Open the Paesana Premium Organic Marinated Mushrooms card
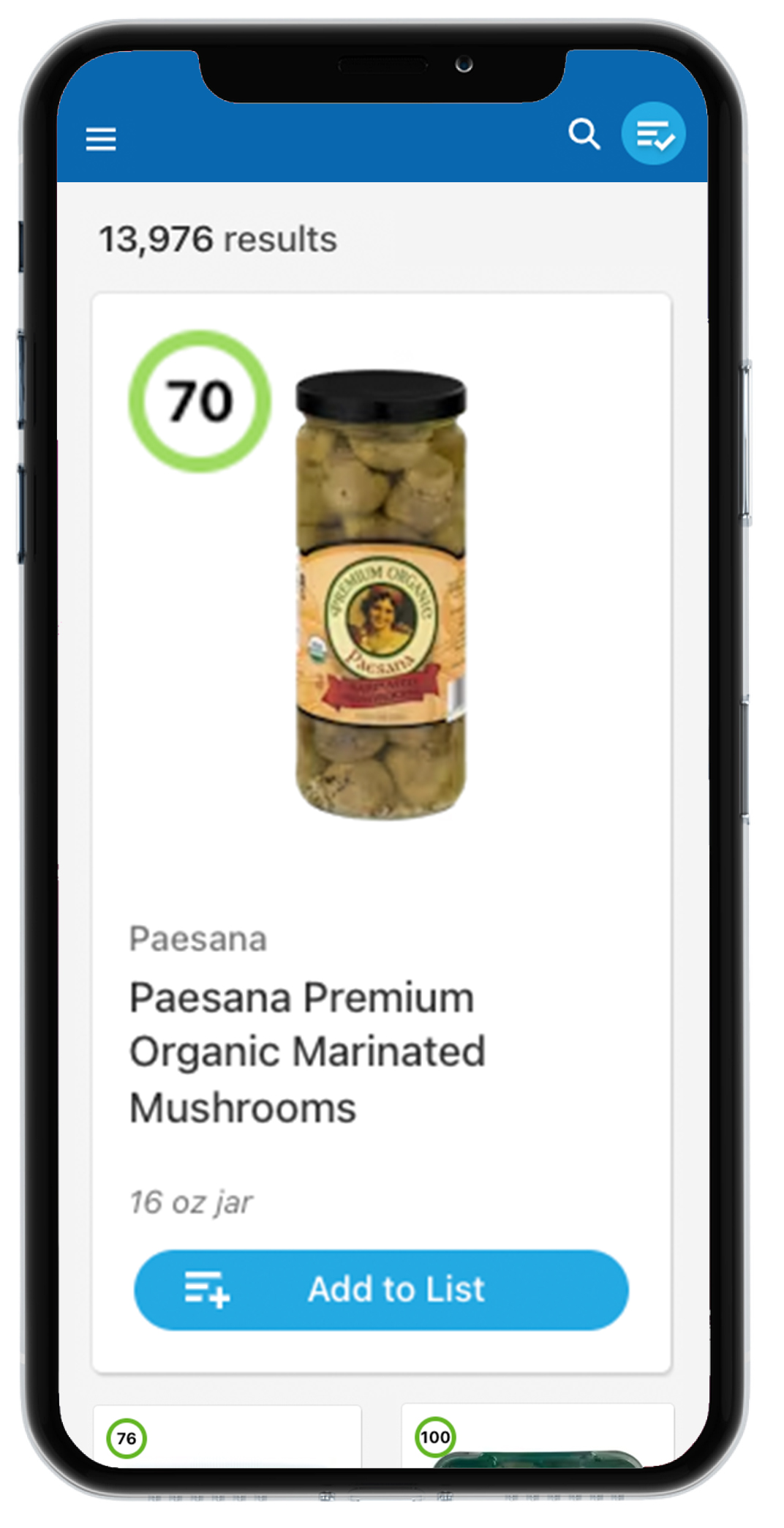The width and height of the screenshot is (784, 1528). click(x=381, y=833)
